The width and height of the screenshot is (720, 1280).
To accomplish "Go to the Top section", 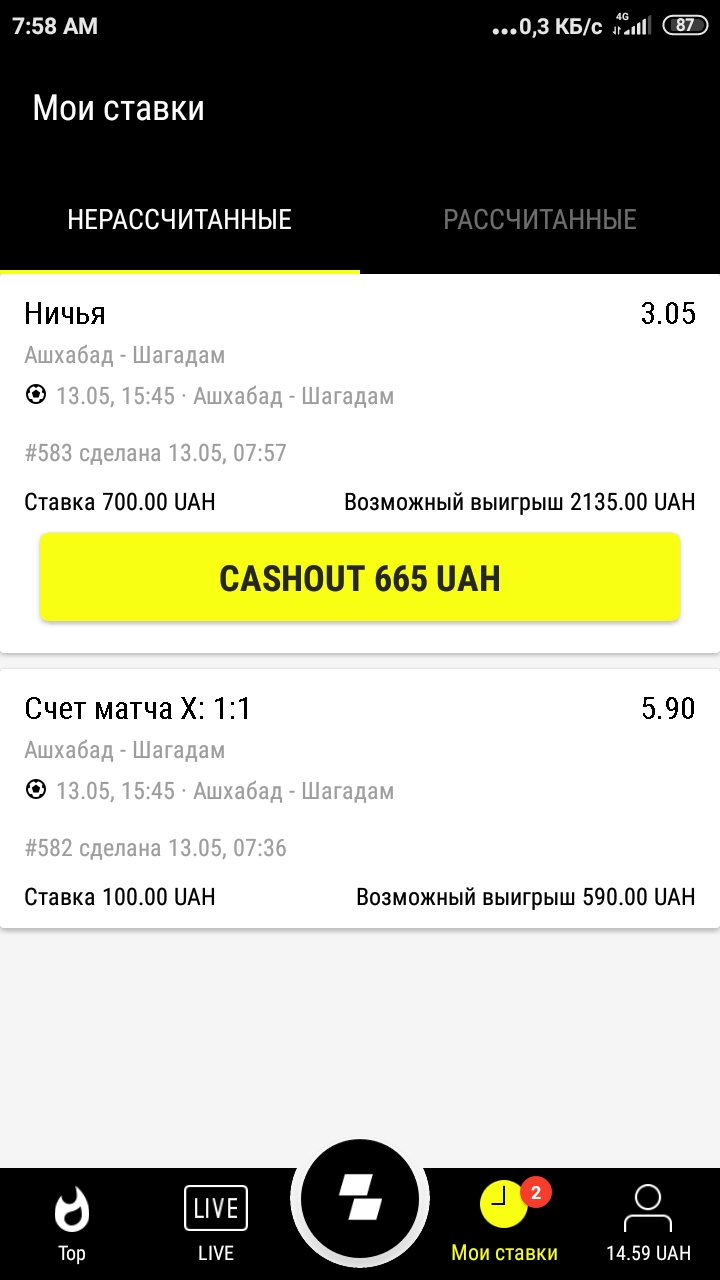I will click(x=72, y=1224).
